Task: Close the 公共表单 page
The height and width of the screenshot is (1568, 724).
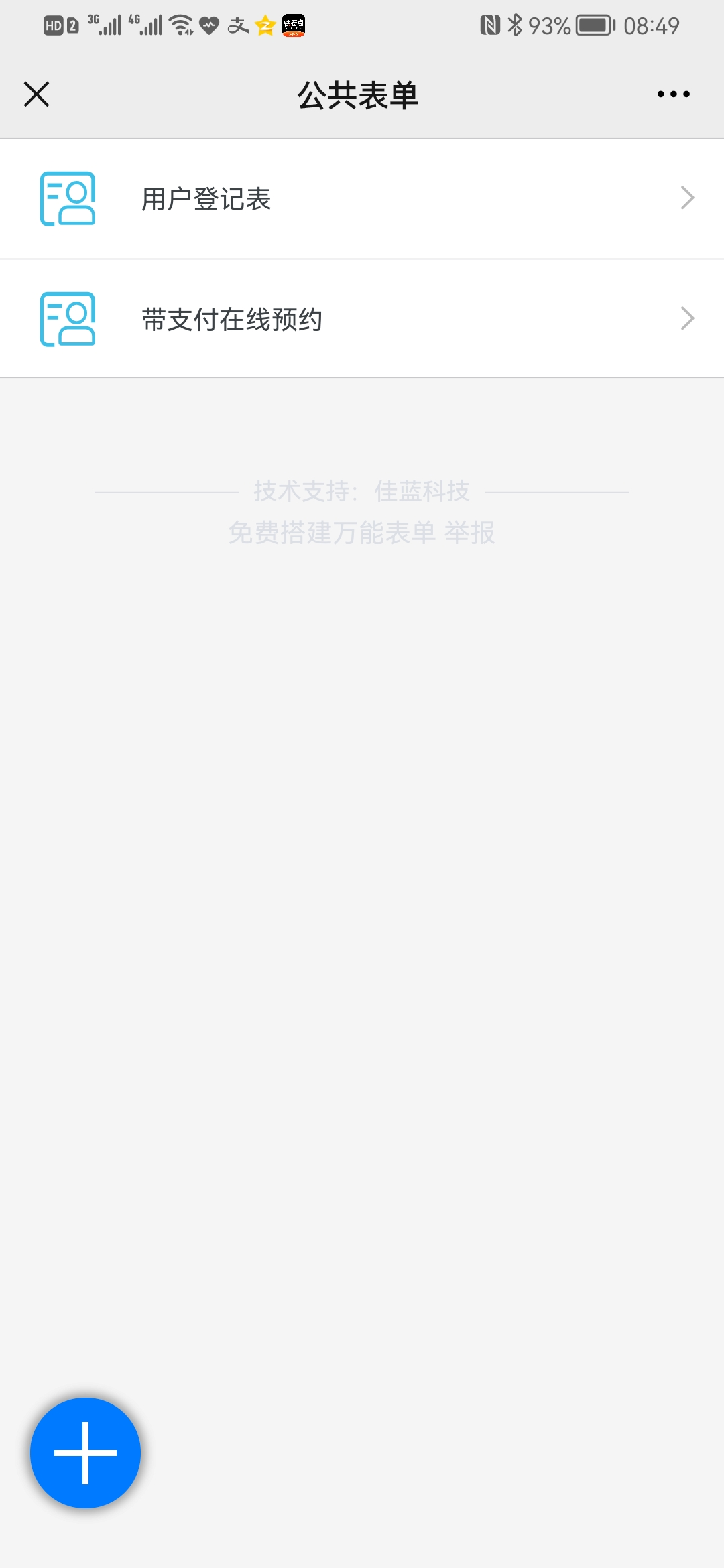Action: 36,94
